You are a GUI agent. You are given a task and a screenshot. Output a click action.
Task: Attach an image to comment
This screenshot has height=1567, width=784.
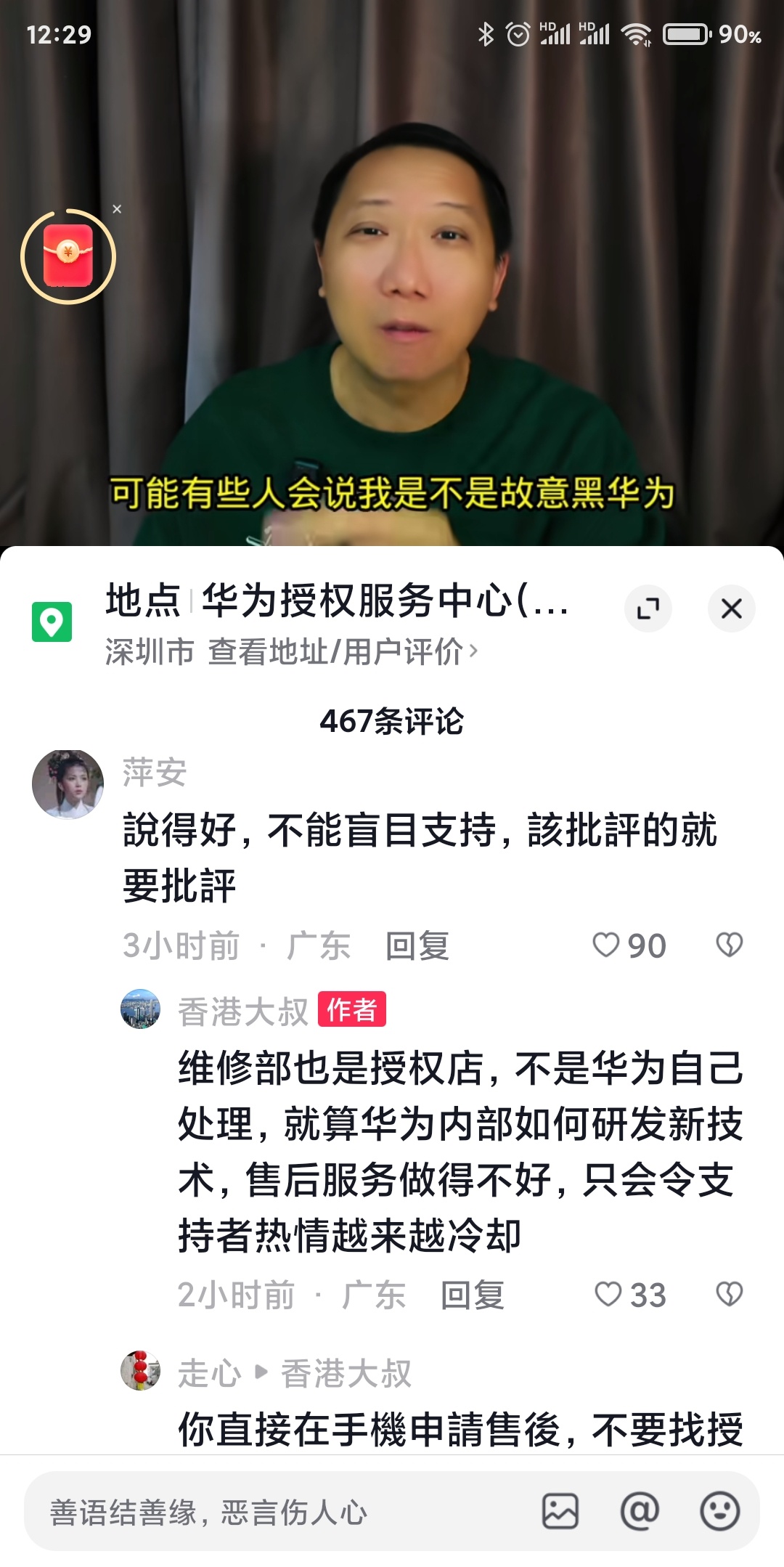[x=560, y=1512]
